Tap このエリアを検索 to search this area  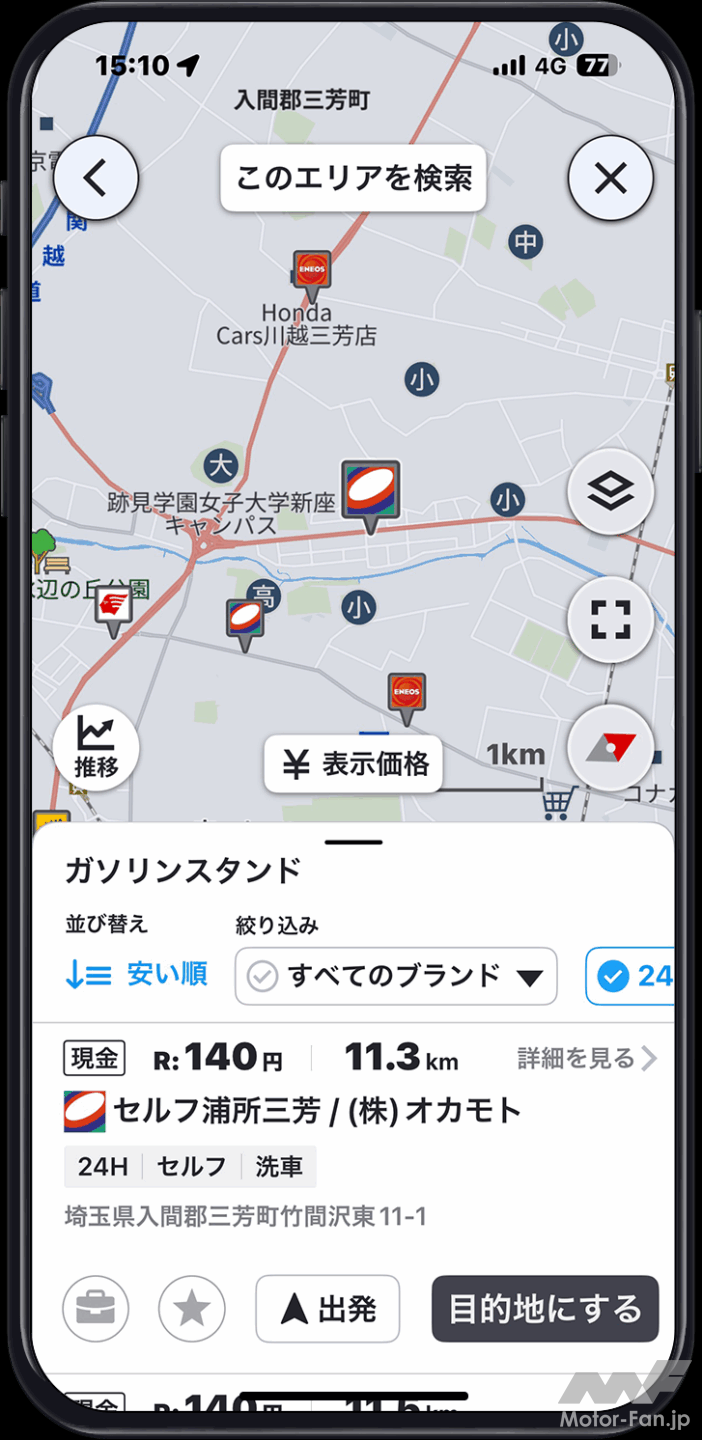[353, 179]
